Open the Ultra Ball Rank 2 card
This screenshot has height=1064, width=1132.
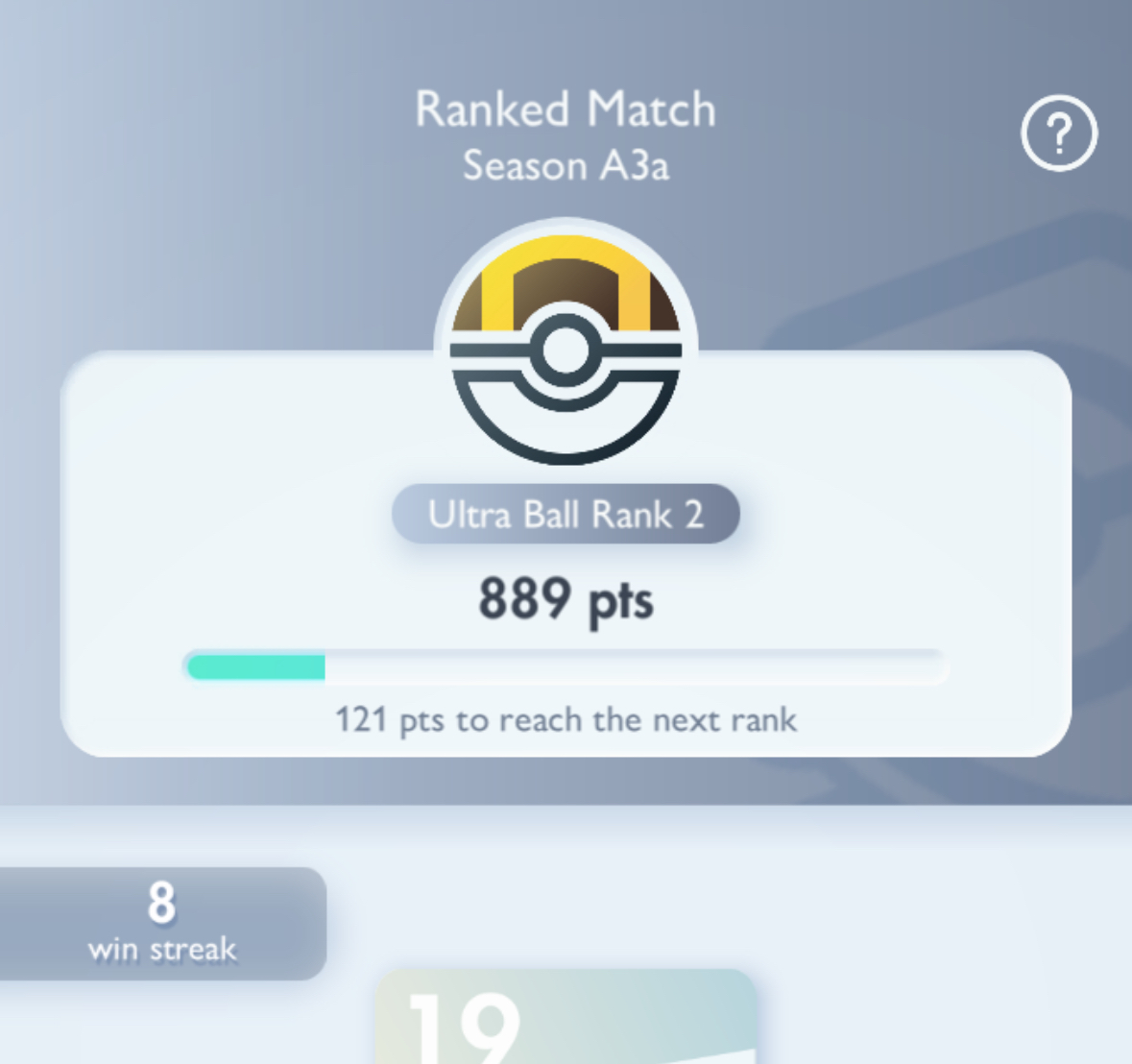point(566,576)
